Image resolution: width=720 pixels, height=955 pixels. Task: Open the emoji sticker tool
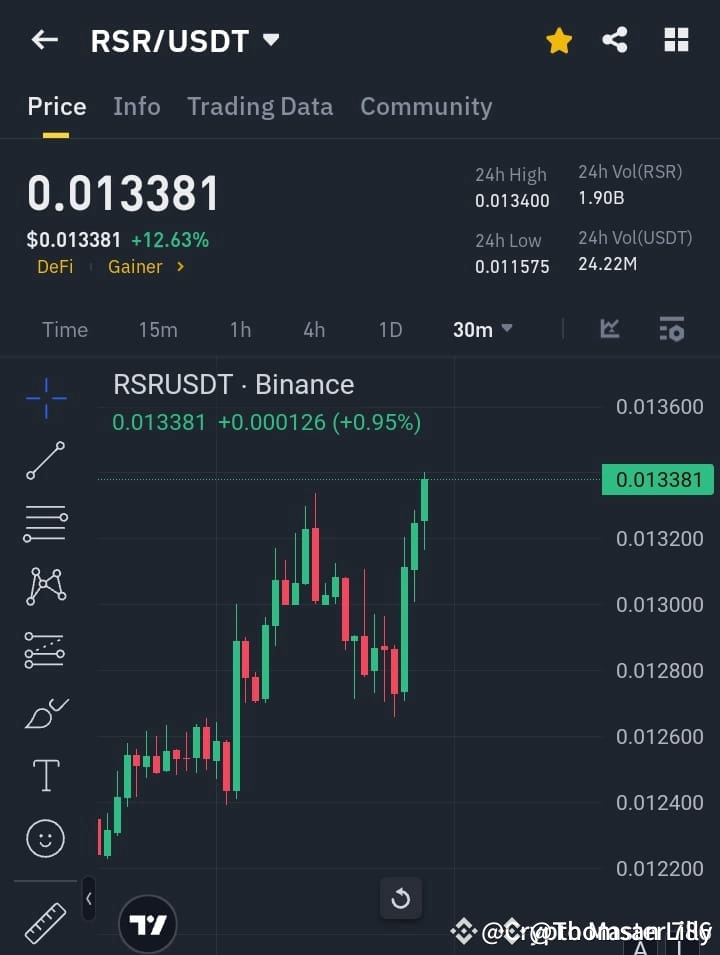[44, 838]
